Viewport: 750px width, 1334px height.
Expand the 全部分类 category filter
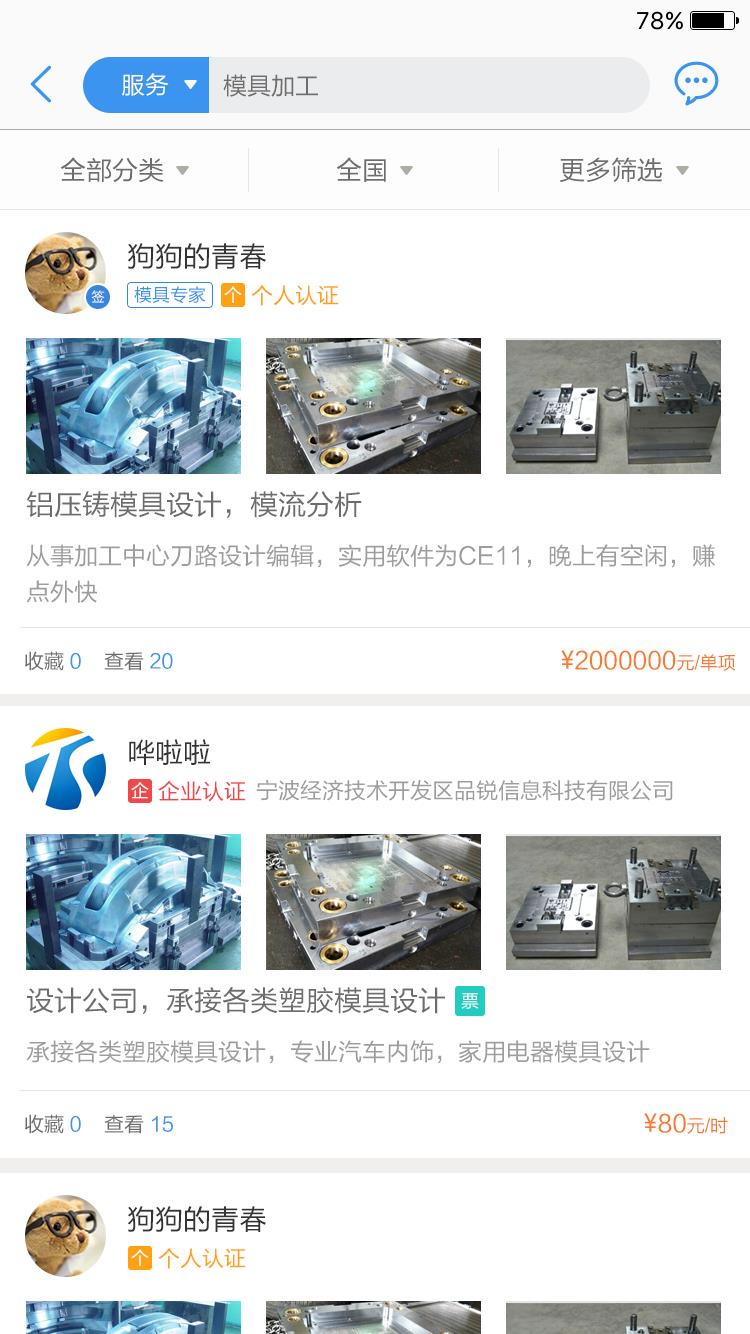click(125, 170)
